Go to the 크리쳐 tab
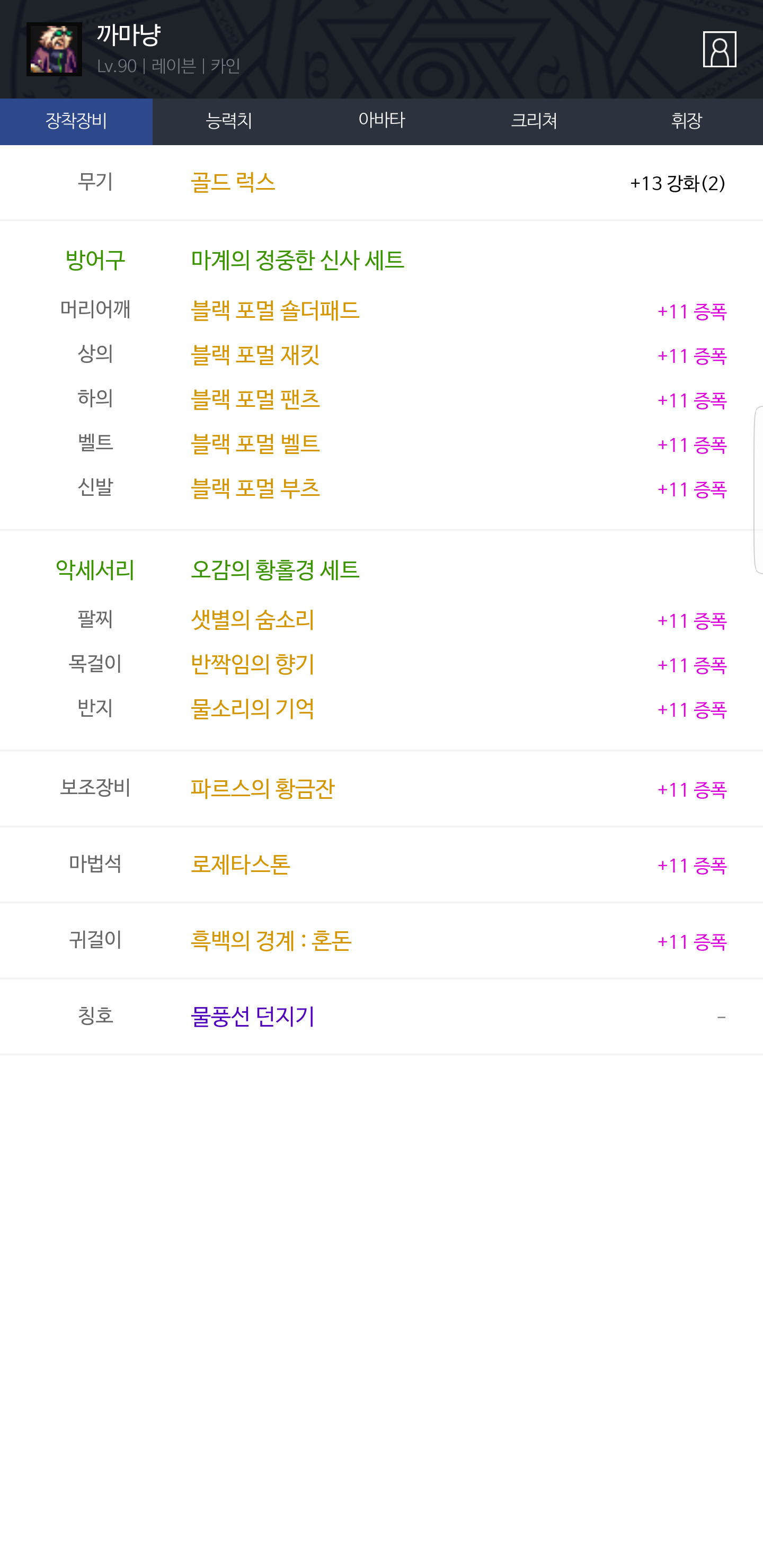The image size is (763, 1568). (x=534, y=121)
